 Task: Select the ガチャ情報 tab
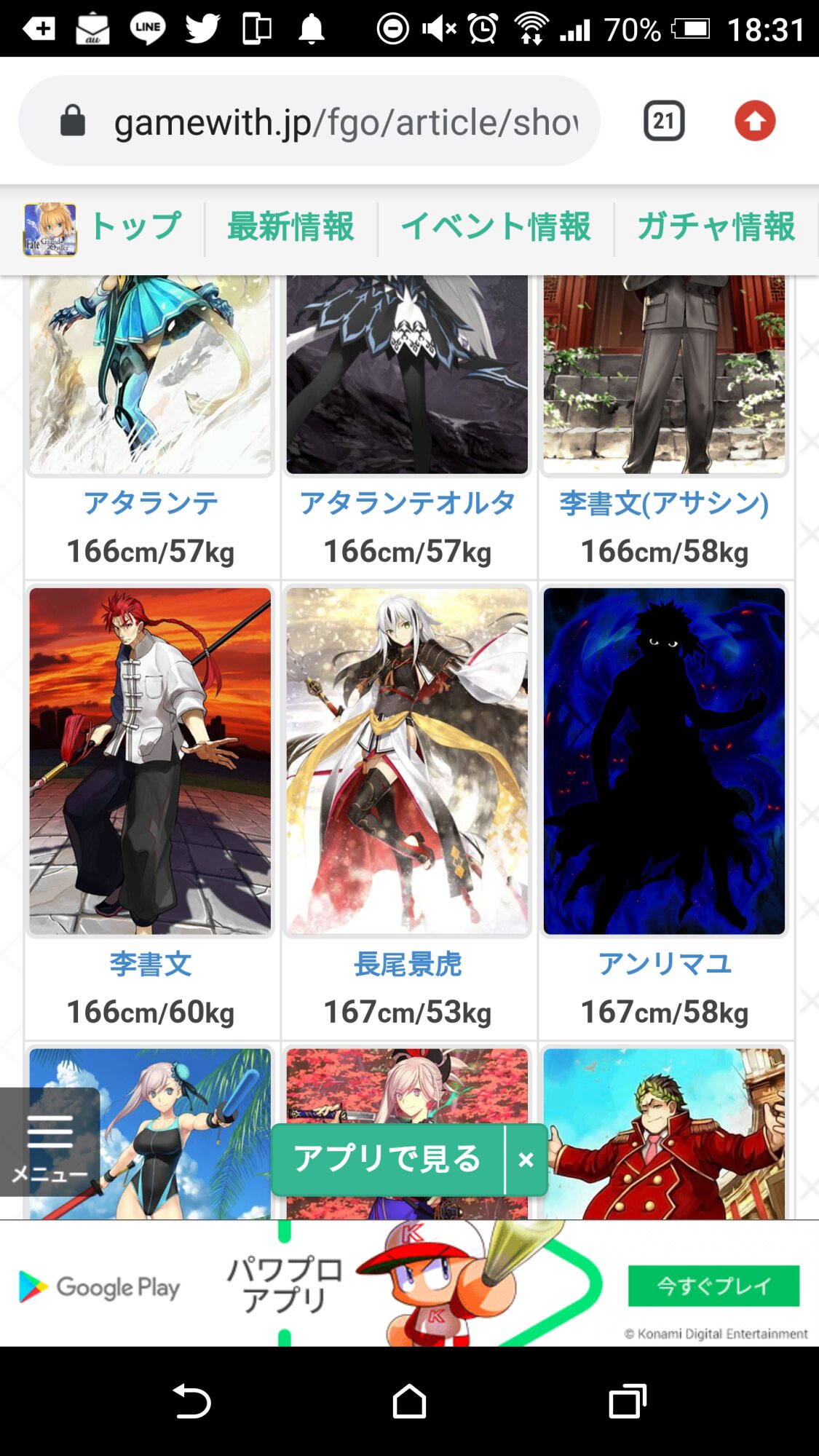pyautogui.click(x=716, y=227)
